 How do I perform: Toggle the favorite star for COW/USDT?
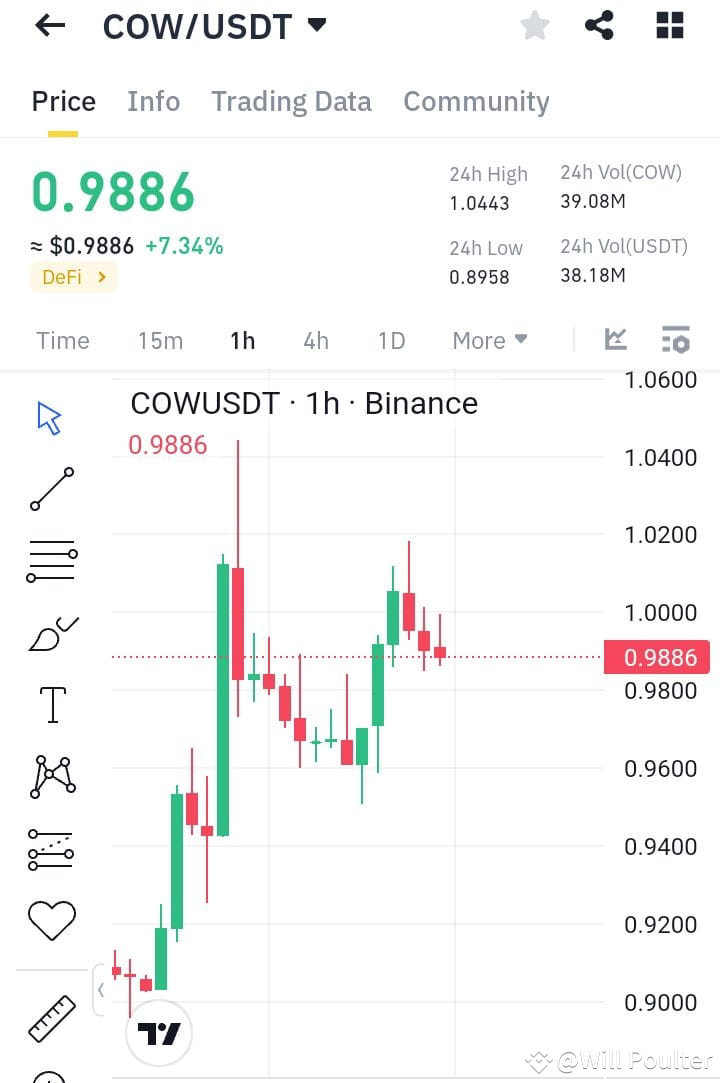click(534, 25)
